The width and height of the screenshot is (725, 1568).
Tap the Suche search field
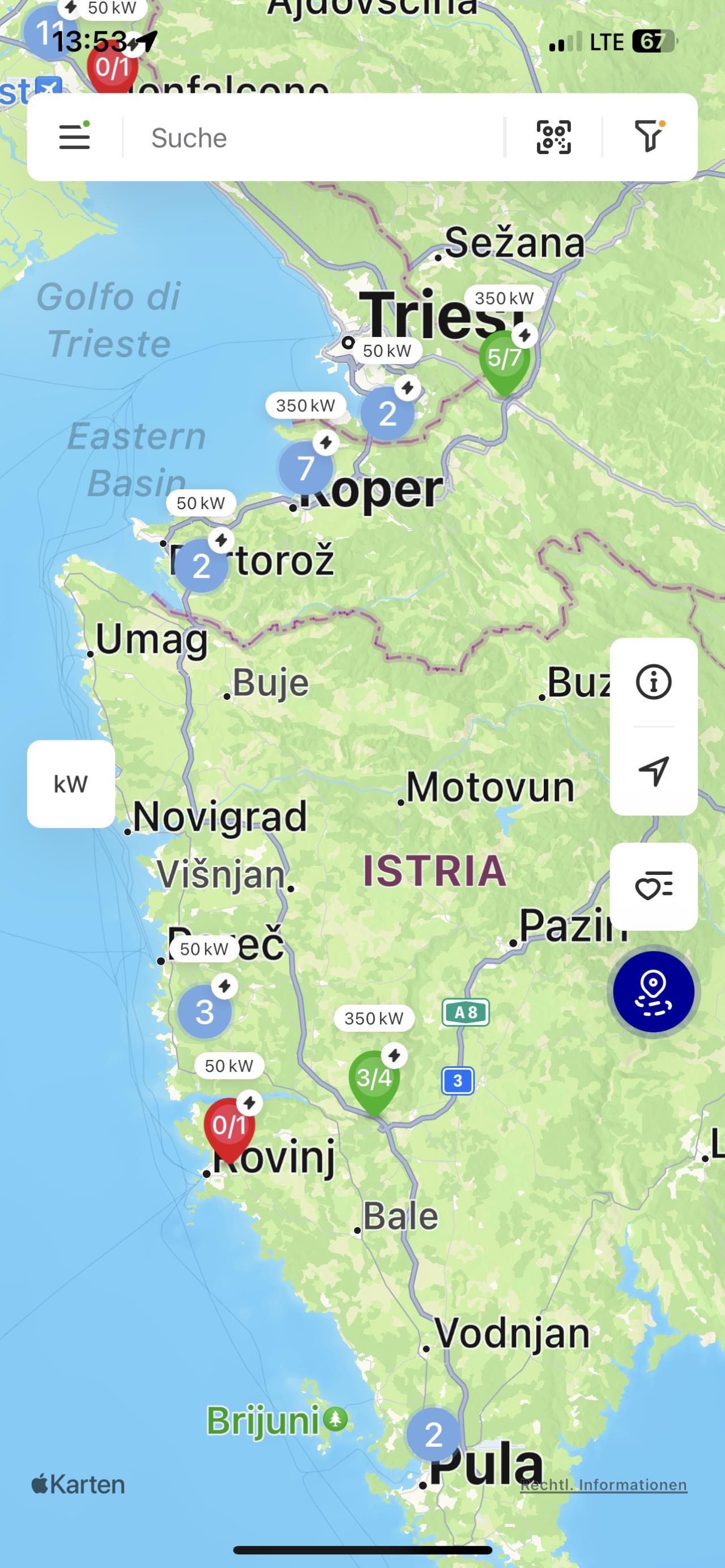click(313, 138)
